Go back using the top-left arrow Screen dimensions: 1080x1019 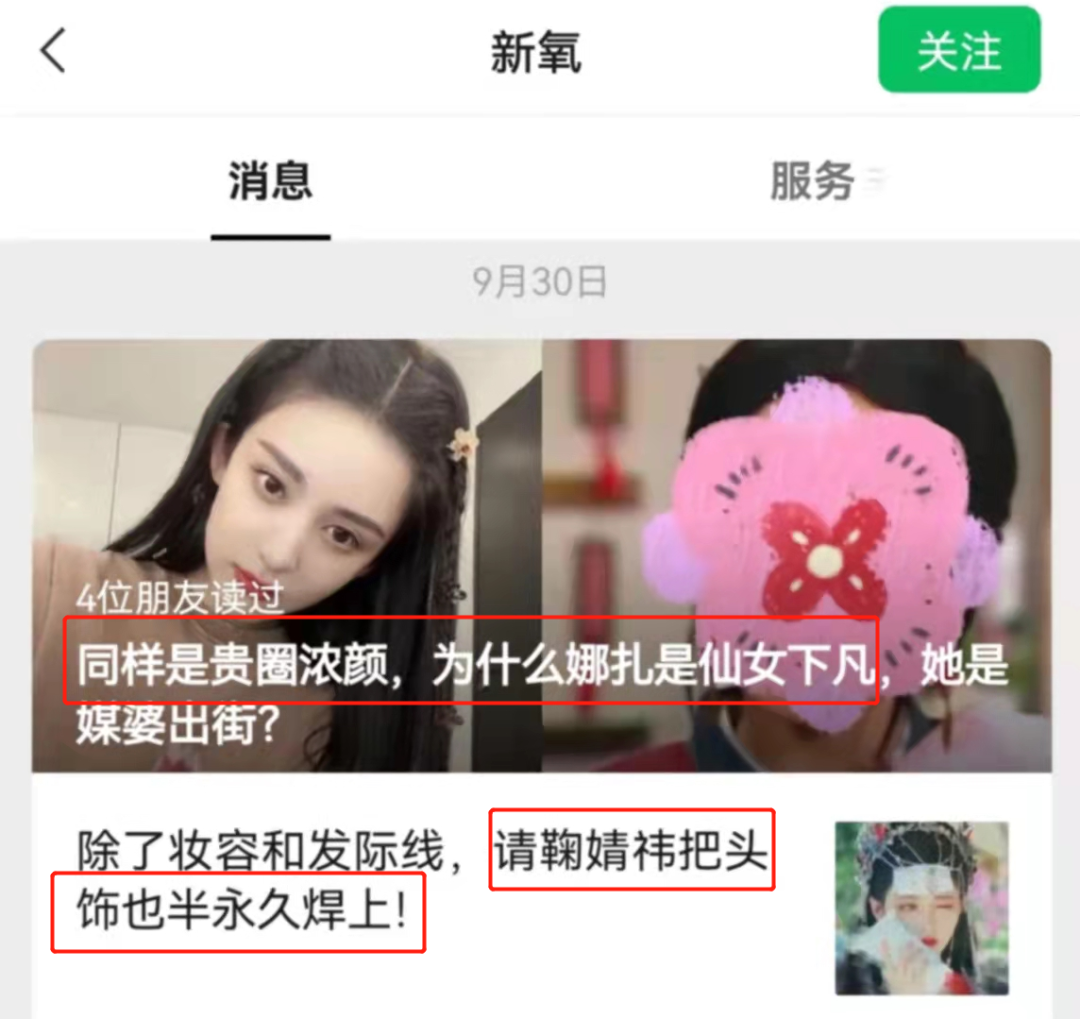[x=53, y=51]
